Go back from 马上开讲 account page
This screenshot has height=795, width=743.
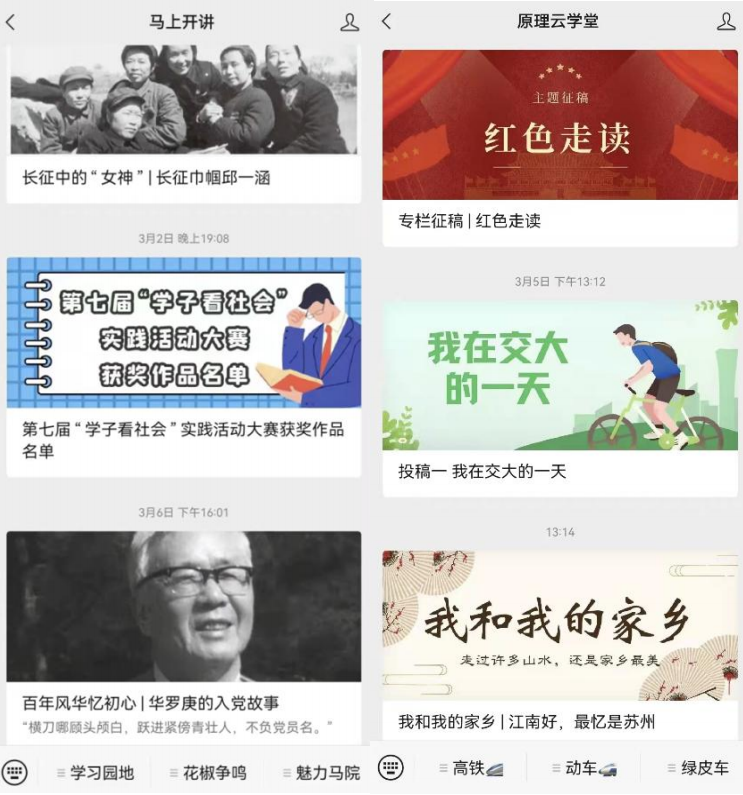[x=11, y=22]
